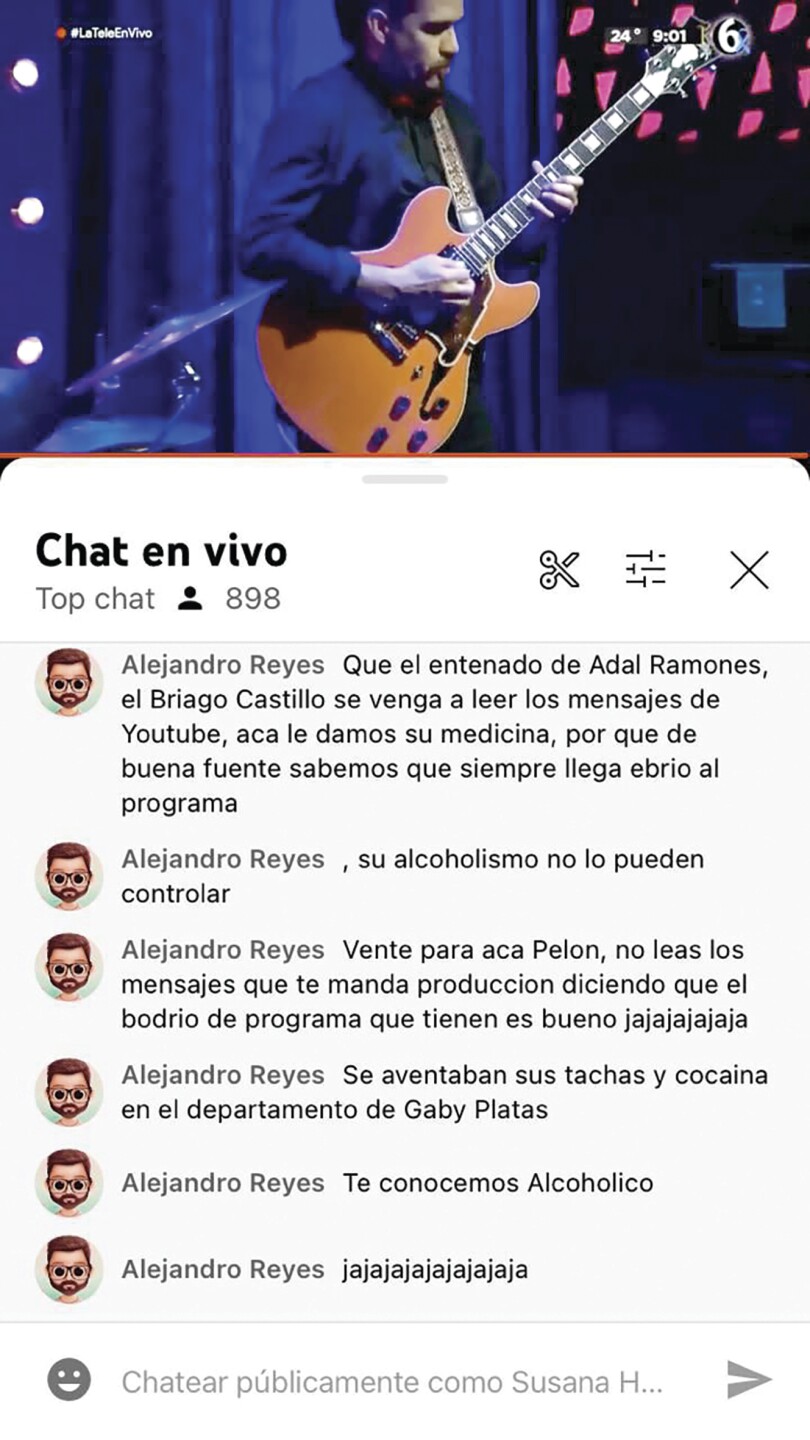Select the message about Gaby Platas
The image size is (810, 1440).
coord(444,1092)
